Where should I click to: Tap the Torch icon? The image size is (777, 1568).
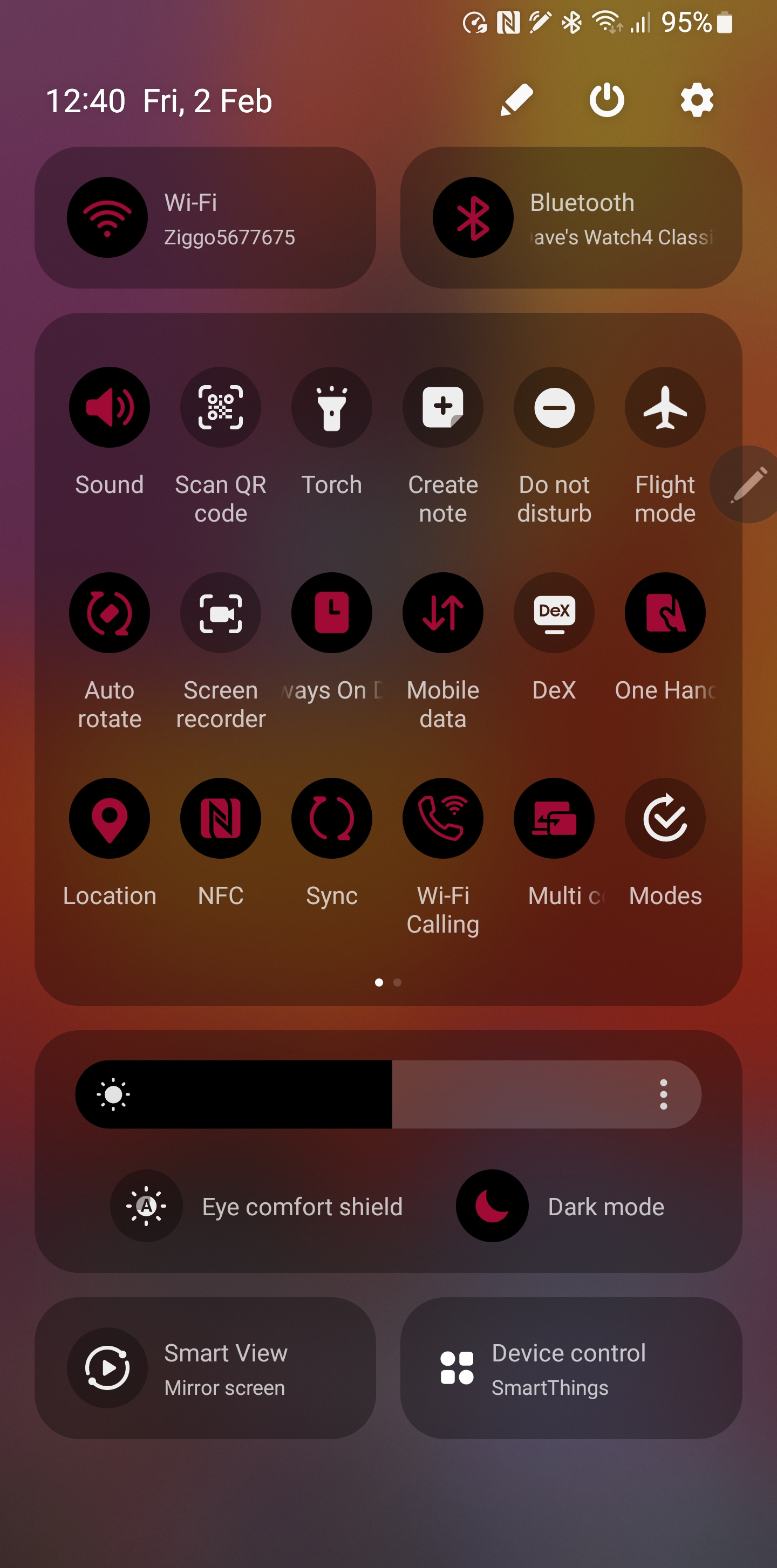[332, 407]
